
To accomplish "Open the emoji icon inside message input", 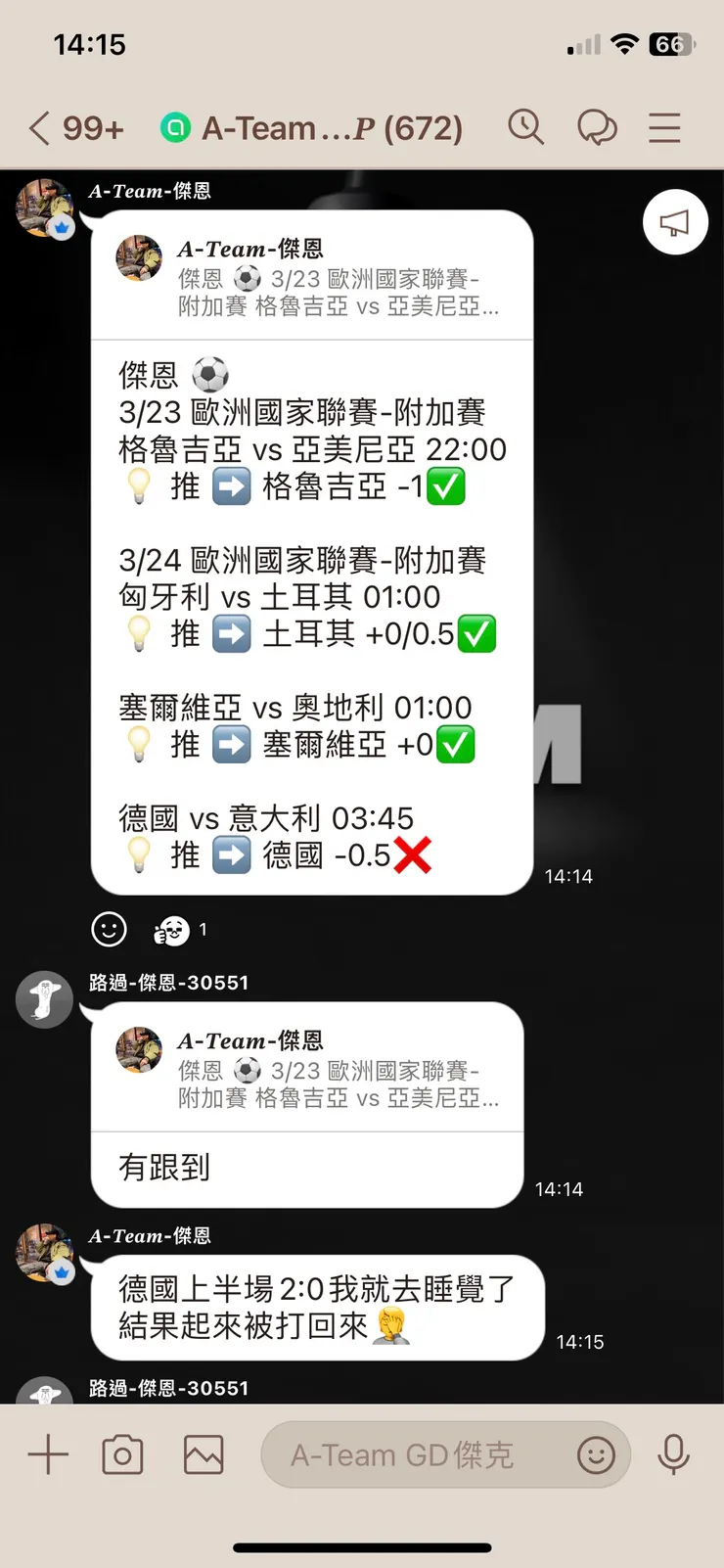I will coord(598,1455).
